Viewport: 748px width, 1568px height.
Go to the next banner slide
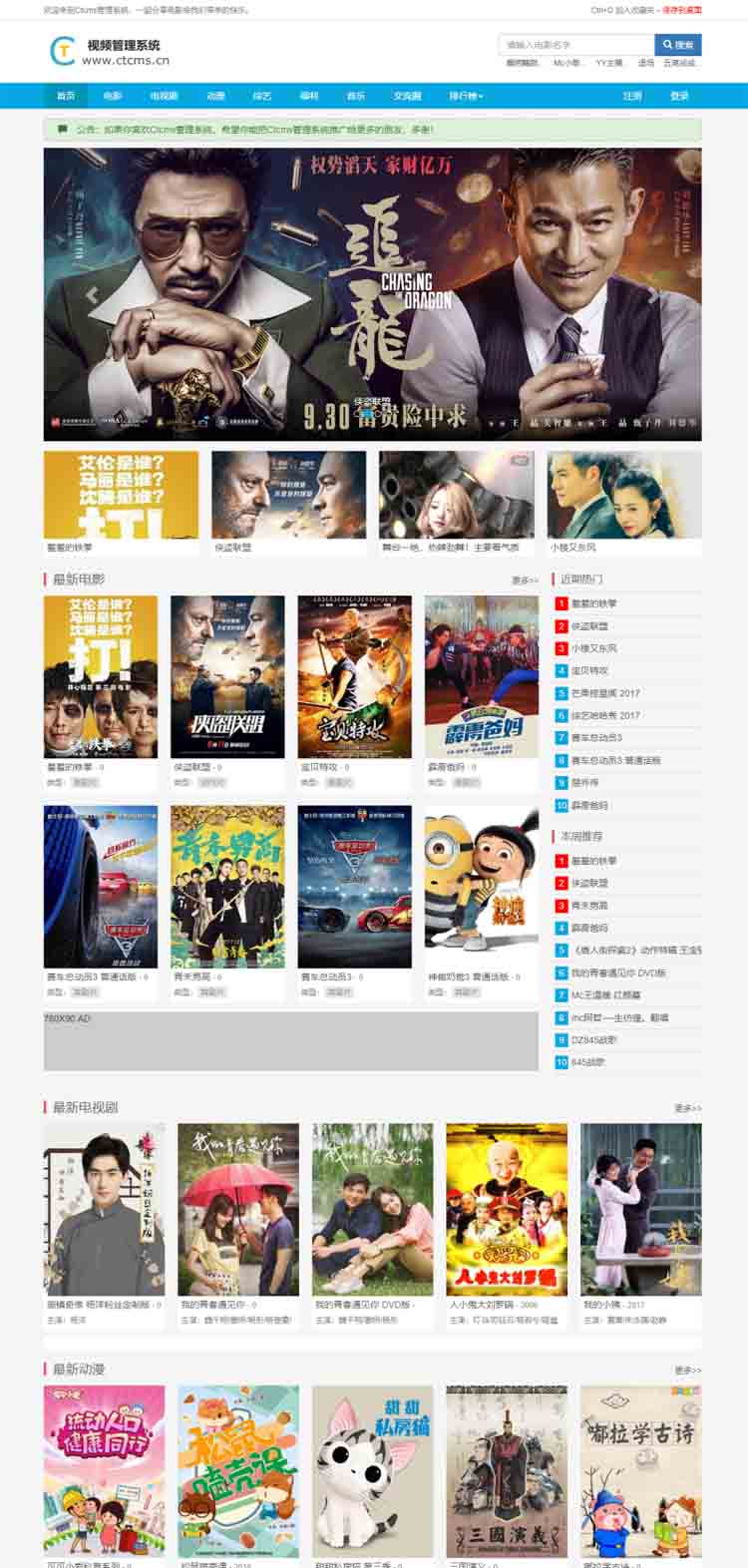(x=653, y=294)
